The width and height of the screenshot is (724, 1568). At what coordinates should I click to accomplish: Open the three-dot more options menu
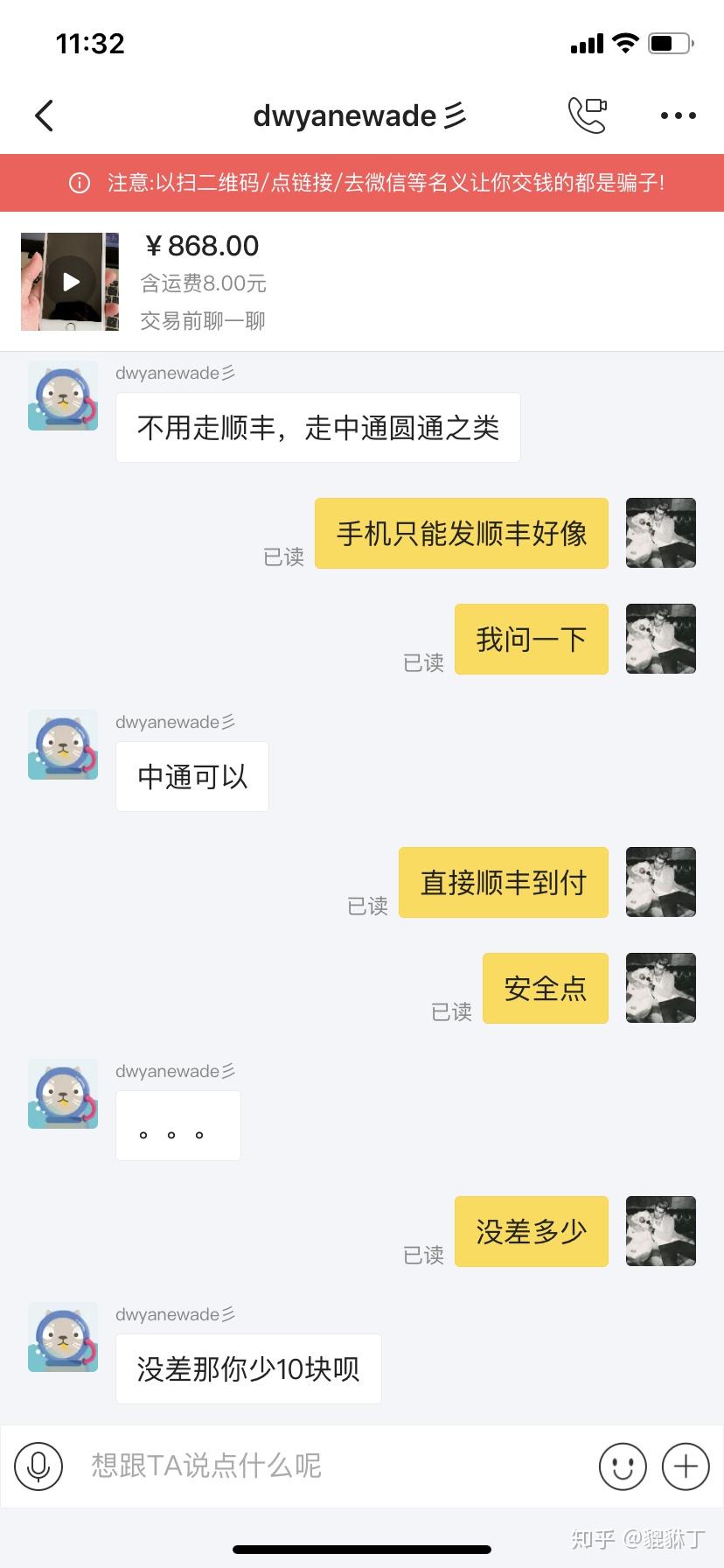point(678,115)
